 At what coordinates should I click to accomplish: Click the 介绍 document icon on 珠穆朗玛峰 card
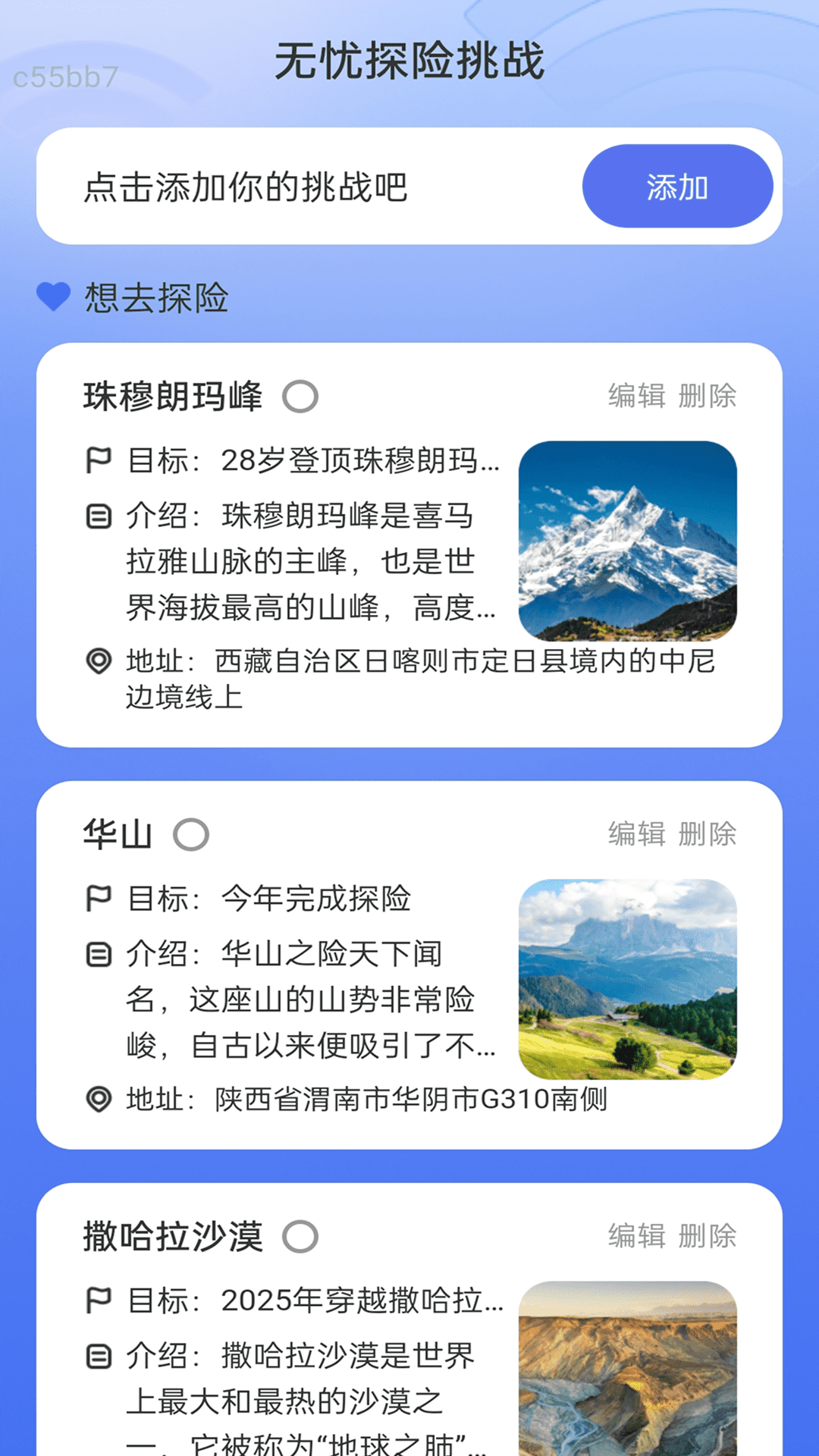[99, 516]
